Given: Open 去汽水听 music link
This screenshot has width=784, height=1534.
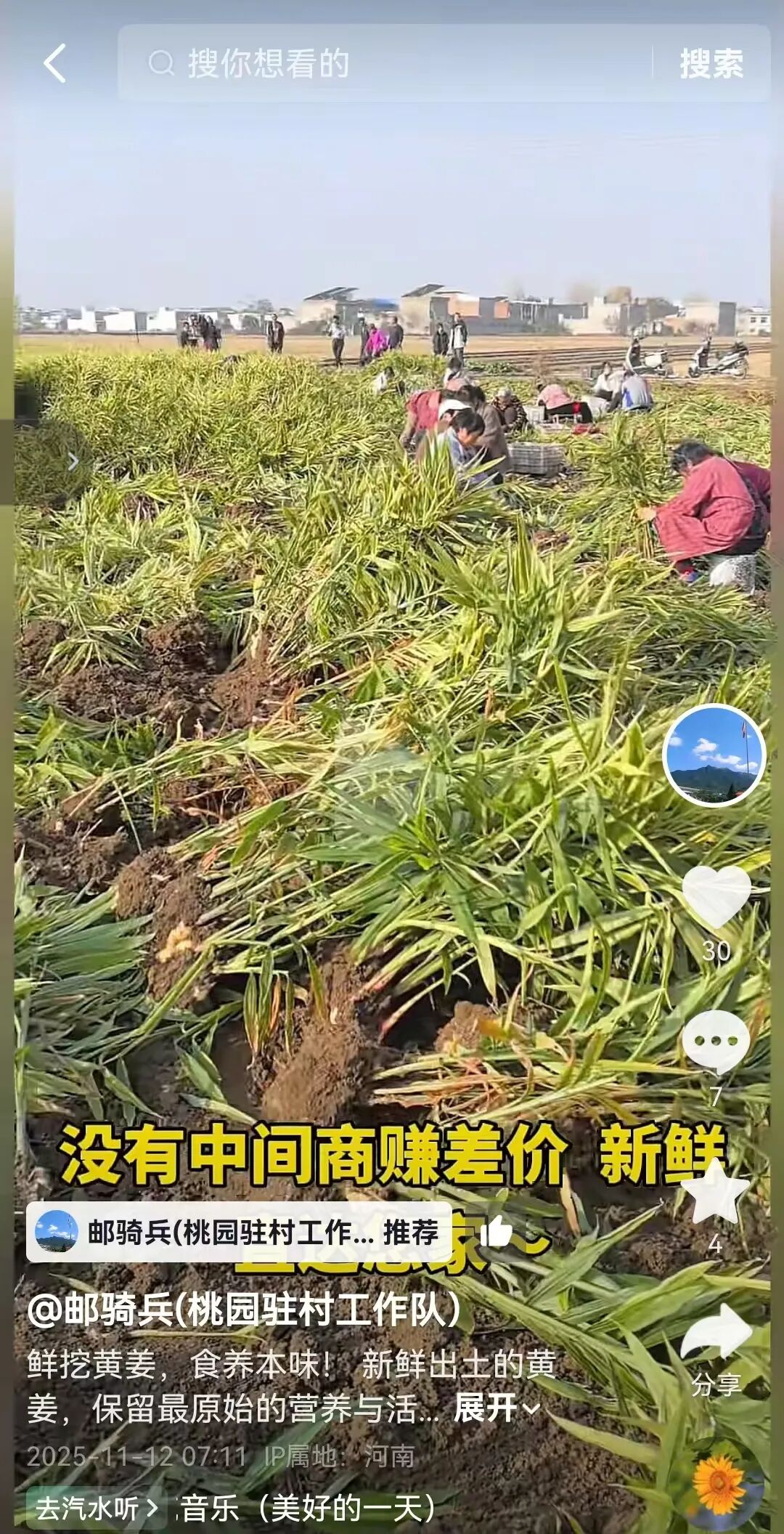Looking at the screenshot, I should [x=96, y=1509].
